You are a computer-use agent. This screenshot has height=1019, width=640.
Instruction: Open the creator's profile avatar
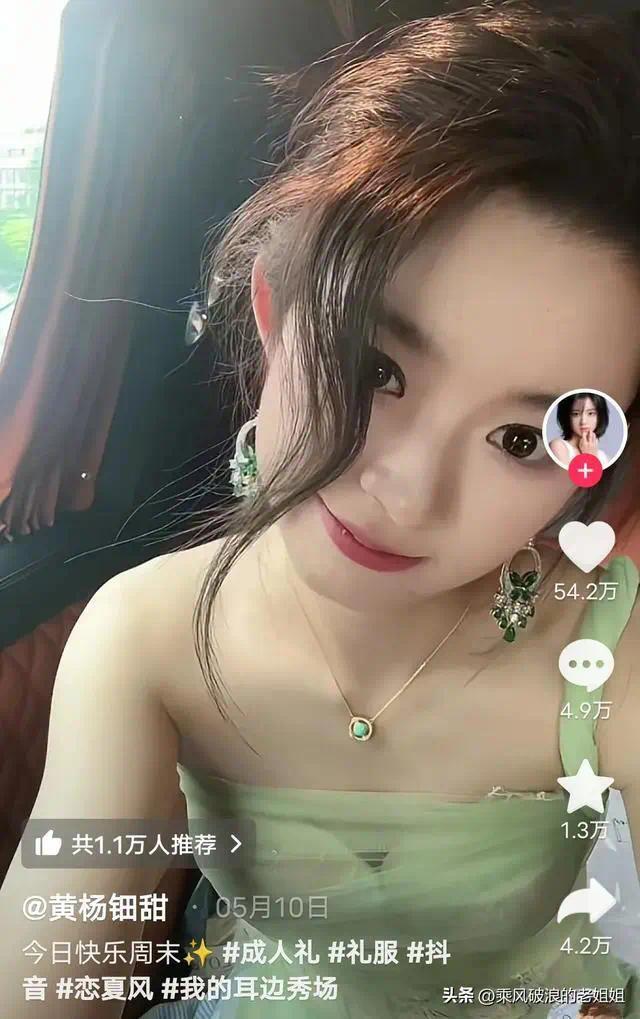point(585,428)
